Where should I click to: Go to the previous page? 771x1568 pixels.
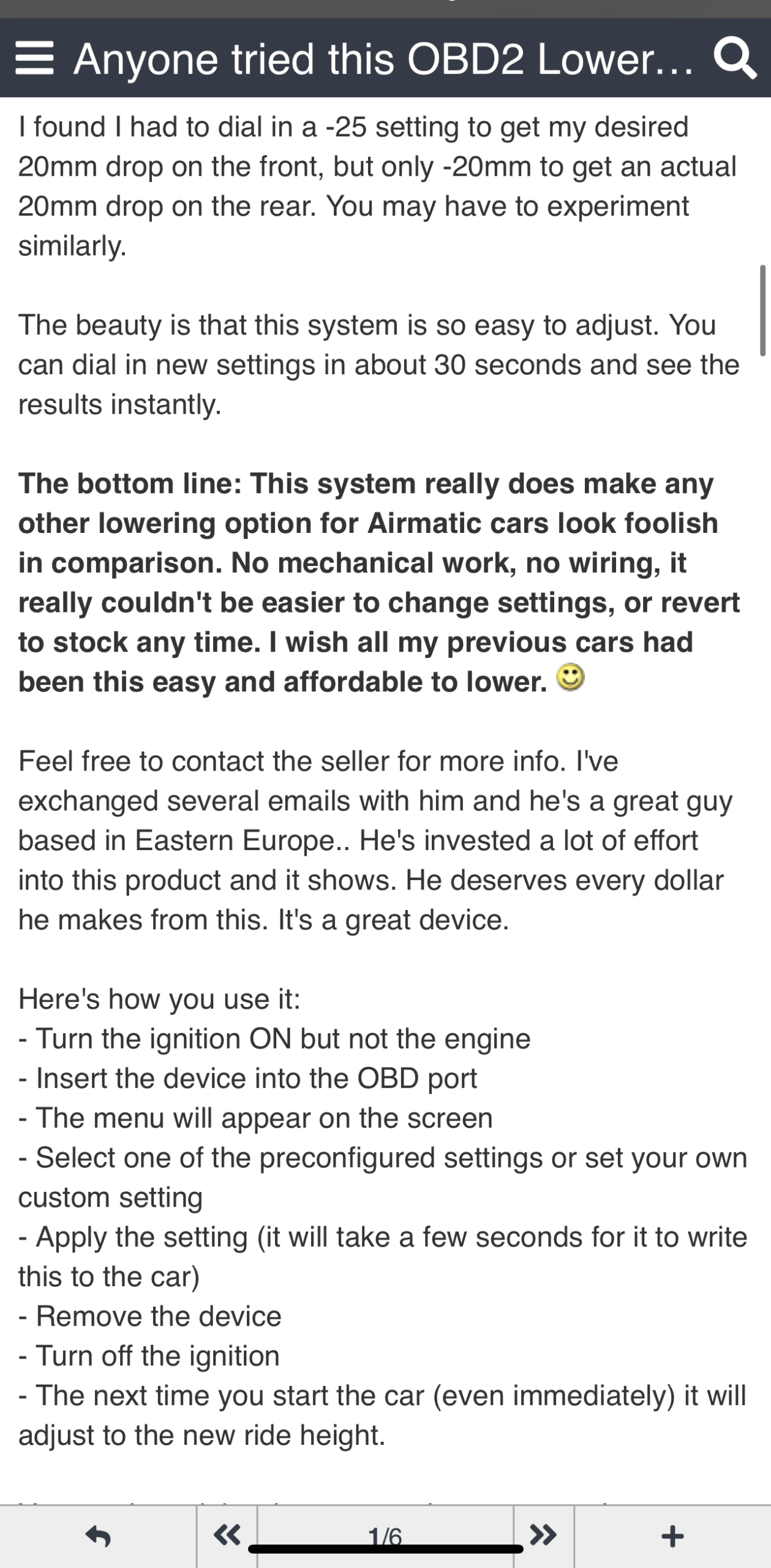227,1535
